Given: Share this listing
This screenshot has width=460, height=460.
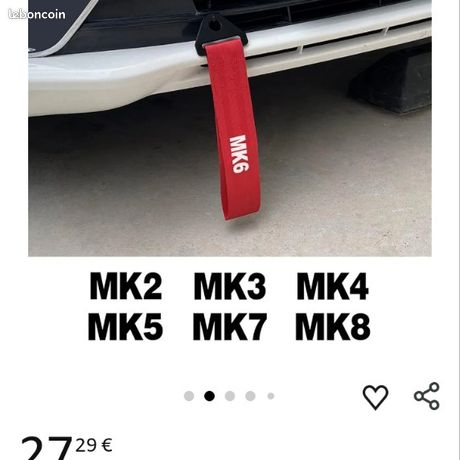Looking at the screenshot, I should pos(427,396).
